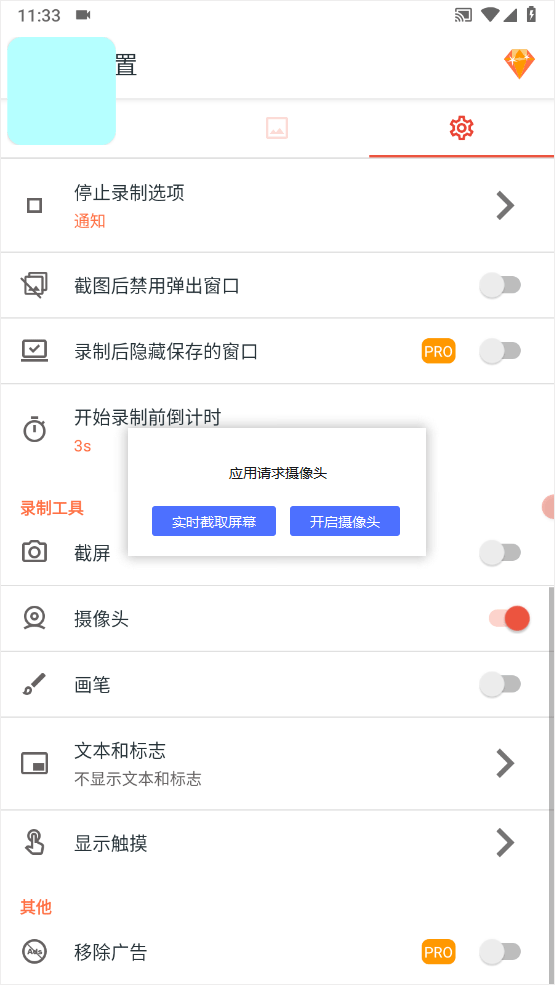Toggle the 移除广告 switch
Image resolution: width=555 pixels, height=985 pixels.
pyautogui.click(x=501, y=952)
